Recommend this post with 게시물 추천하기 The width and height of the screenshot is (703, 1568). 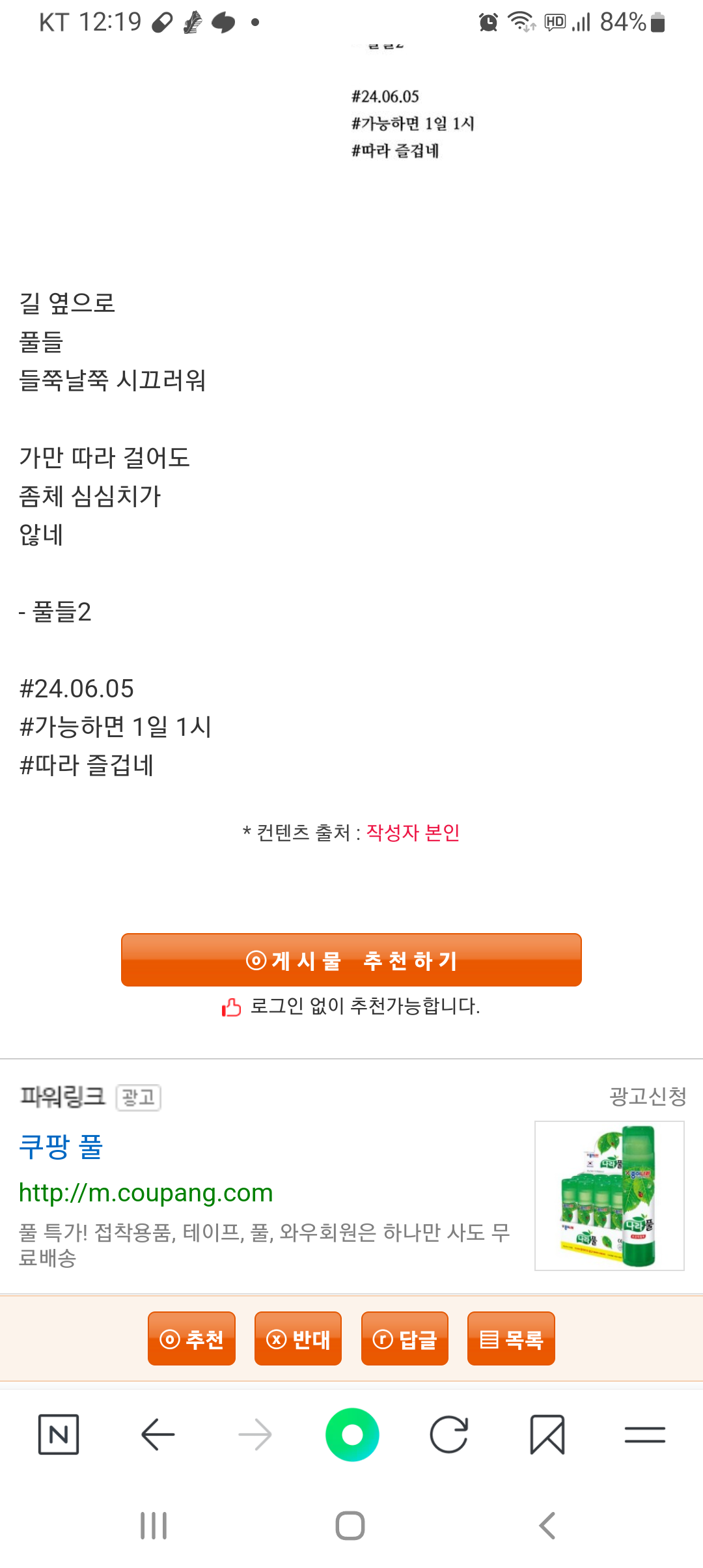click(x=351, y=960)
